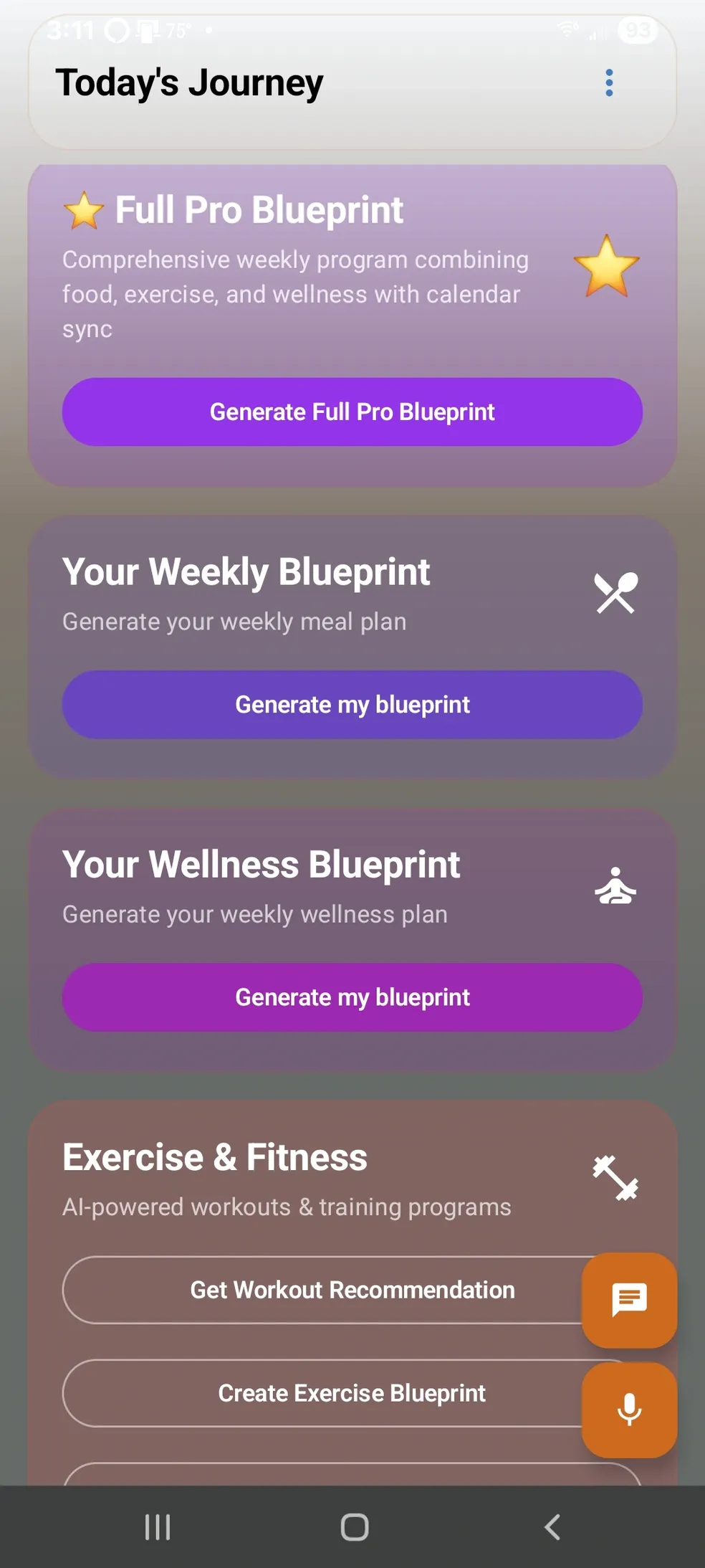The image size is (705, 1568).
Task: Tap the home navigation circle
Action: click(x=352, y=1526)
